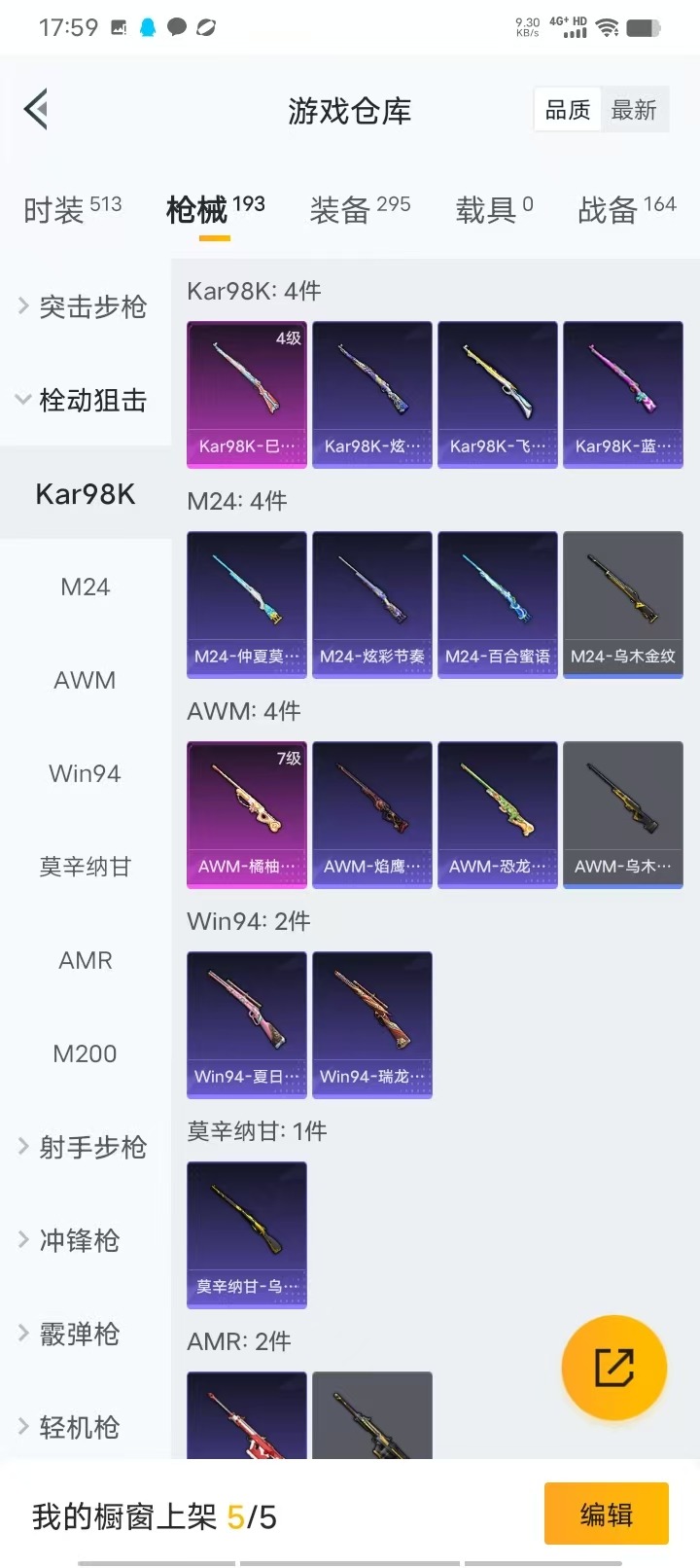Open the M24-百合蜜语 skin
This screenshot has height=1568, width=700.
(x=498, y=605)
